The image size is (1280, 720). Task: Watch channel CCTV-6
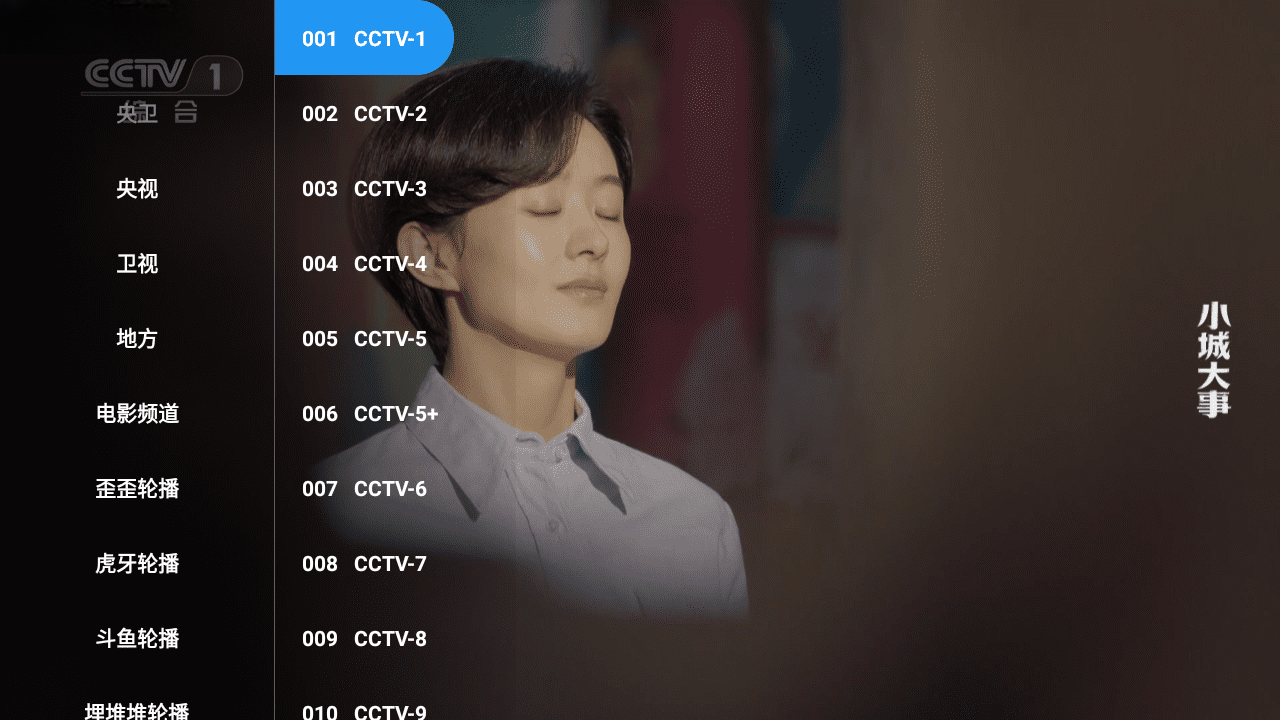pos(364,489)
